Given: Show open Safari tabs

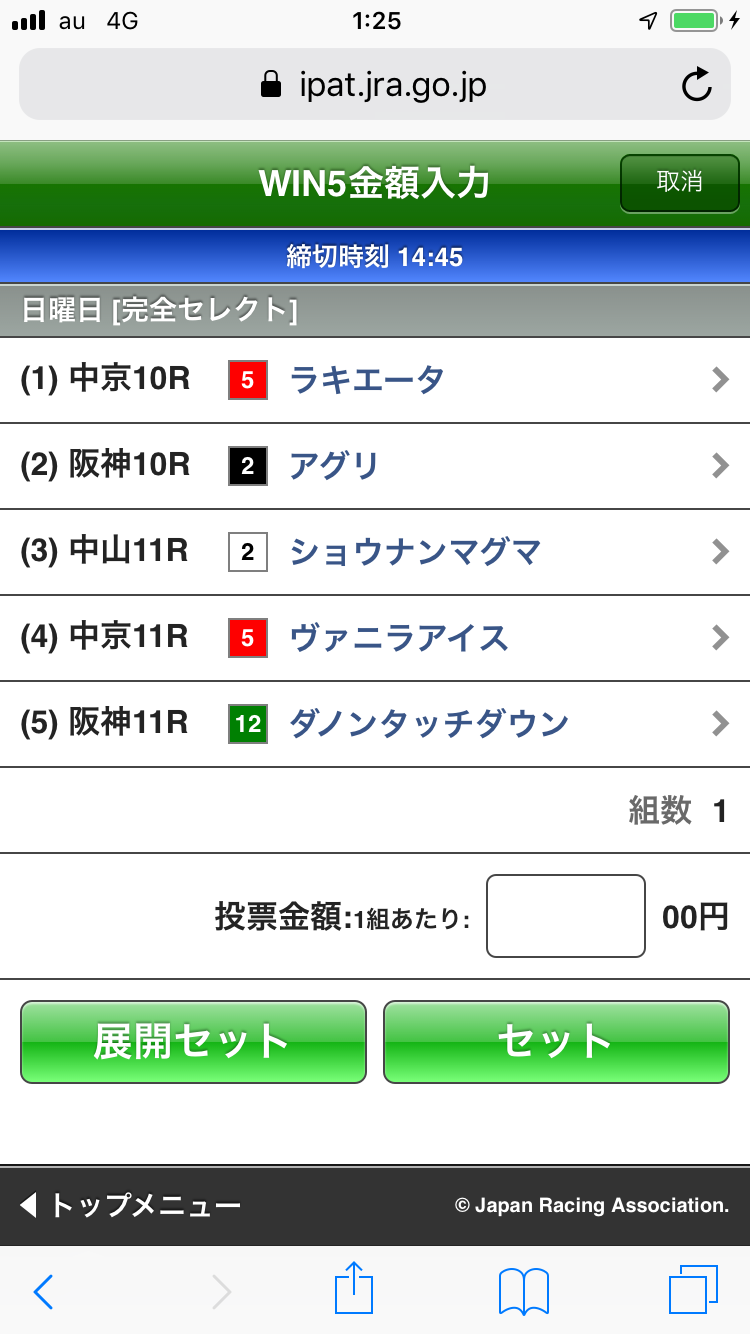Looking at the screenshot, I should coord(693,1290).
